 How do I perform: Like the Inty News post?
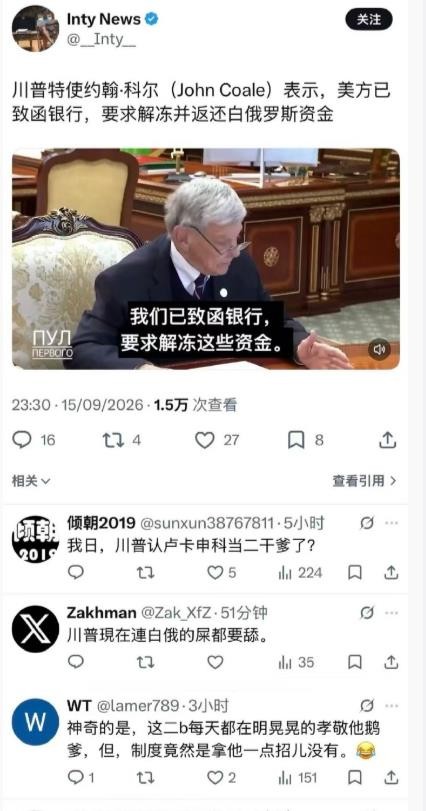coord(205,440)
